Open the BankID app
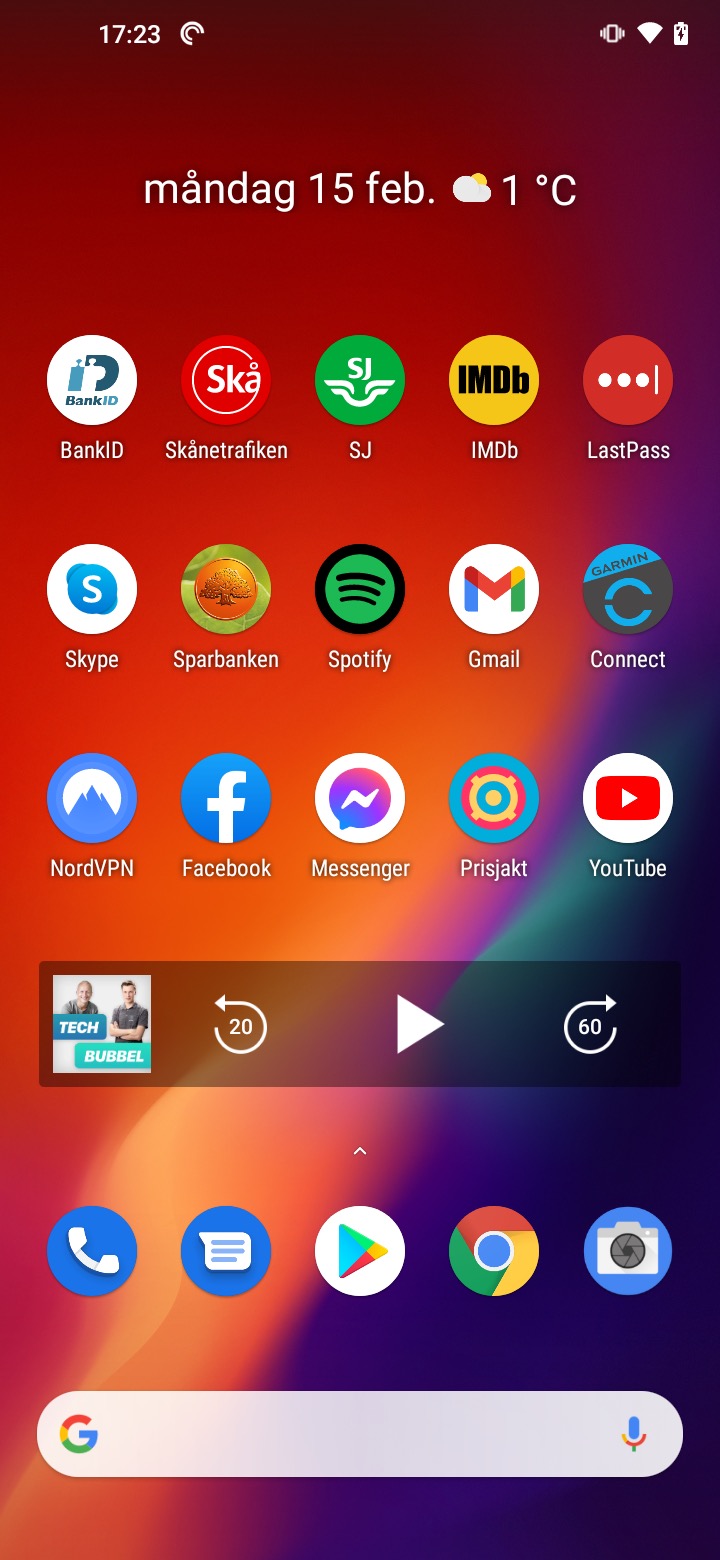Screen dimensions: 720x1560 92,381
